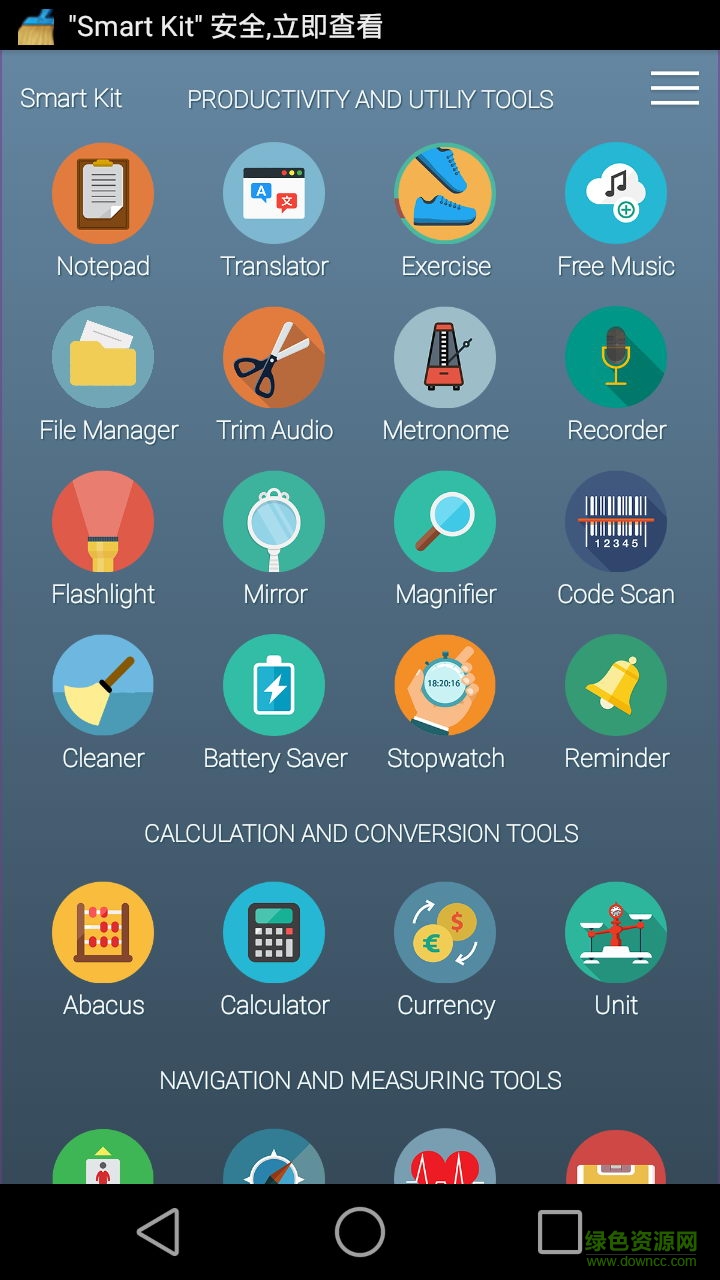Launch Trim Audio

tap(274, 358)
